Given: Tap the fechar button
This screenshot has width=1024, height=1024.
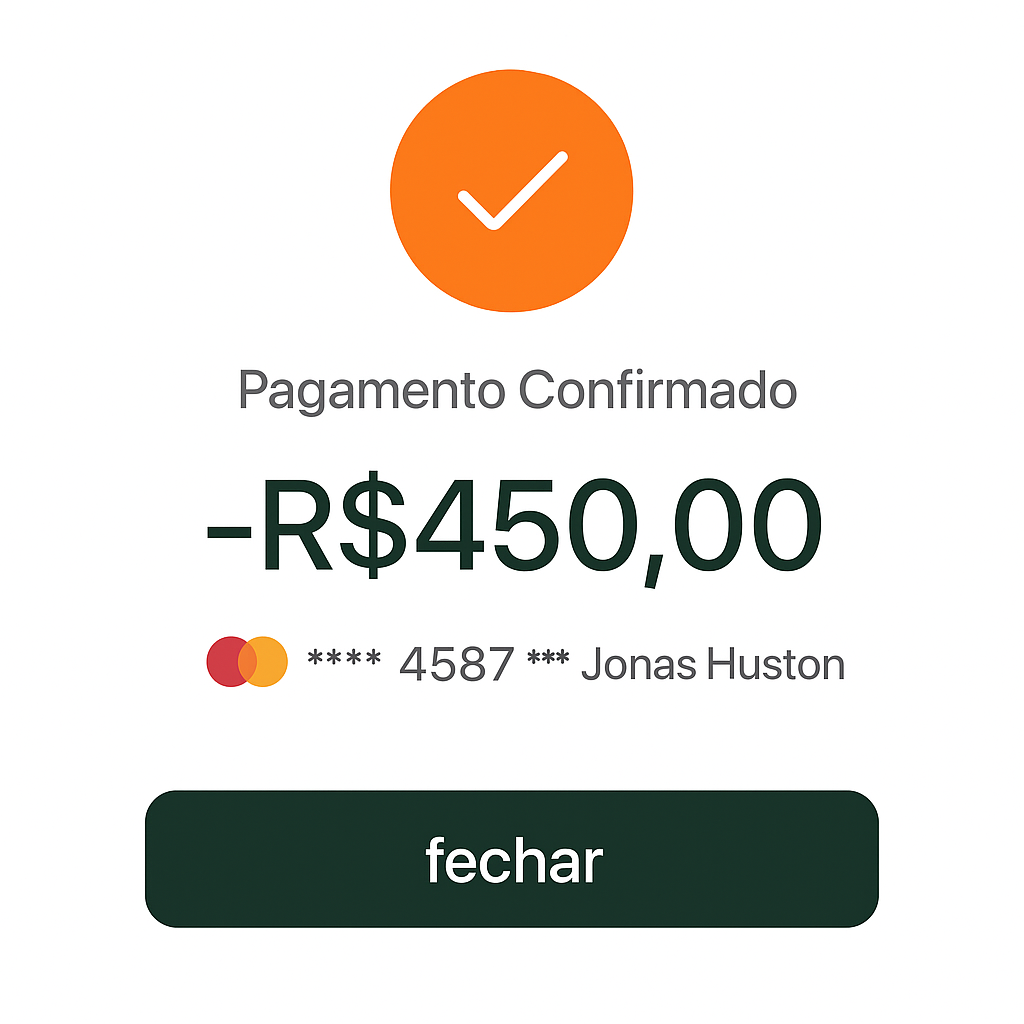Looking at the screenshot, I should [x=512, y=859].
